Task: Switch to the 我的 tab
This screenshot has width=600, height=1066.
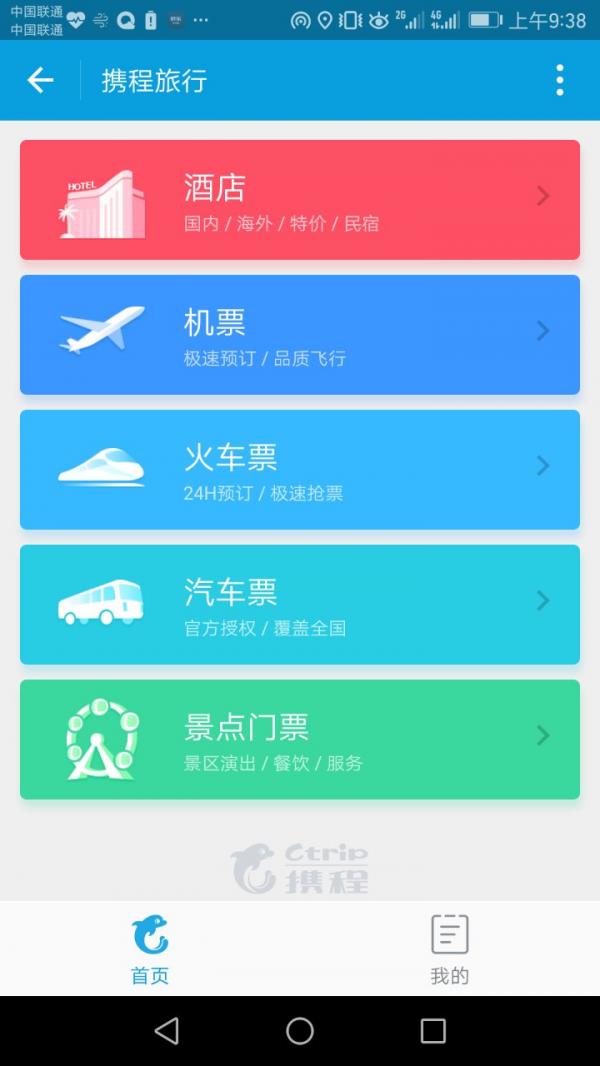Action: 450,949
